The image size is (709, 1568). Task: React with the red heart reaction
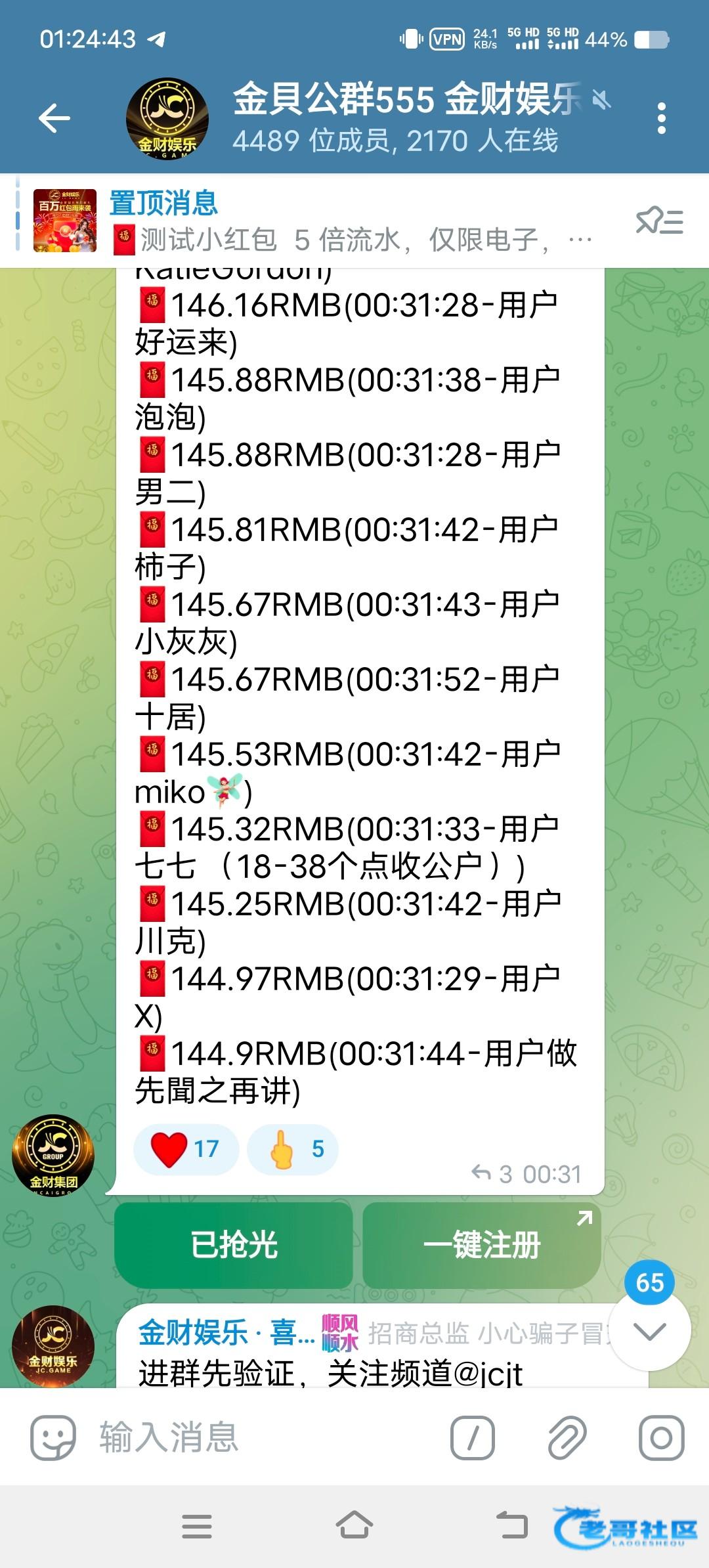click(x=186, y=1148)
